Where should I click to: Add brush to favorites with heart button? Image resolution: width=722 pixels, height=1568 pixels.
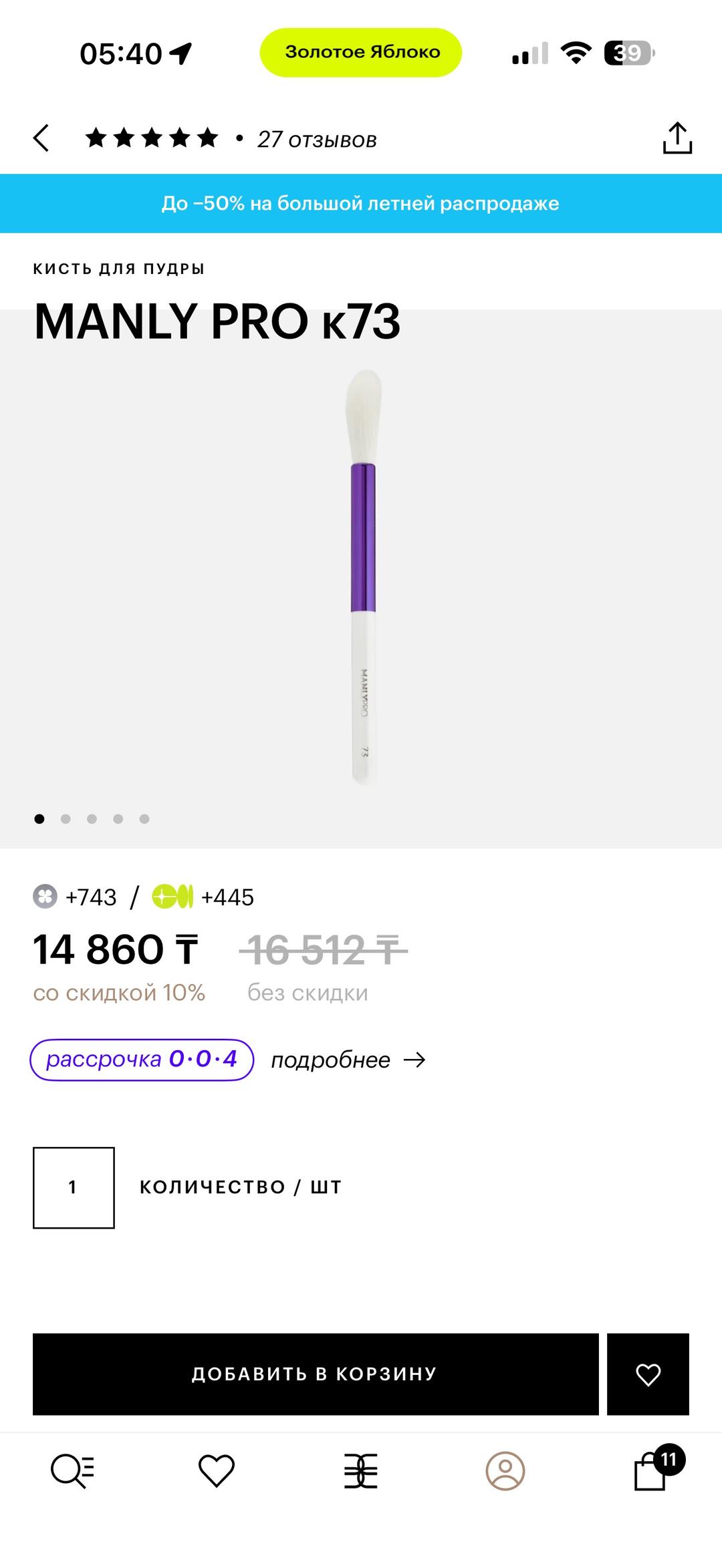[x=648, y=1374]
